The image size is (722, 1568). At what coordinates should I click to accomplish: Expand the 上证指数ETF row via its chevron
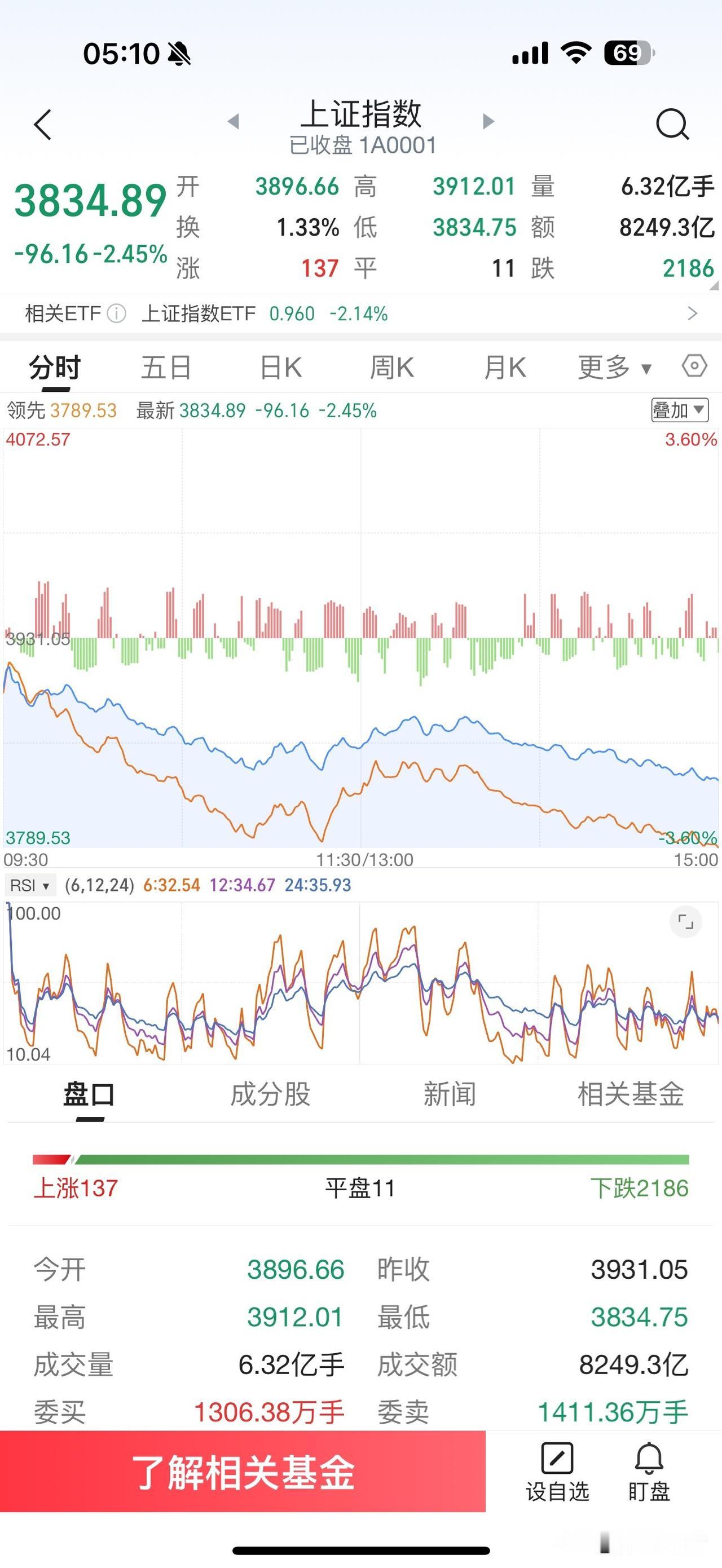(693, 313)
